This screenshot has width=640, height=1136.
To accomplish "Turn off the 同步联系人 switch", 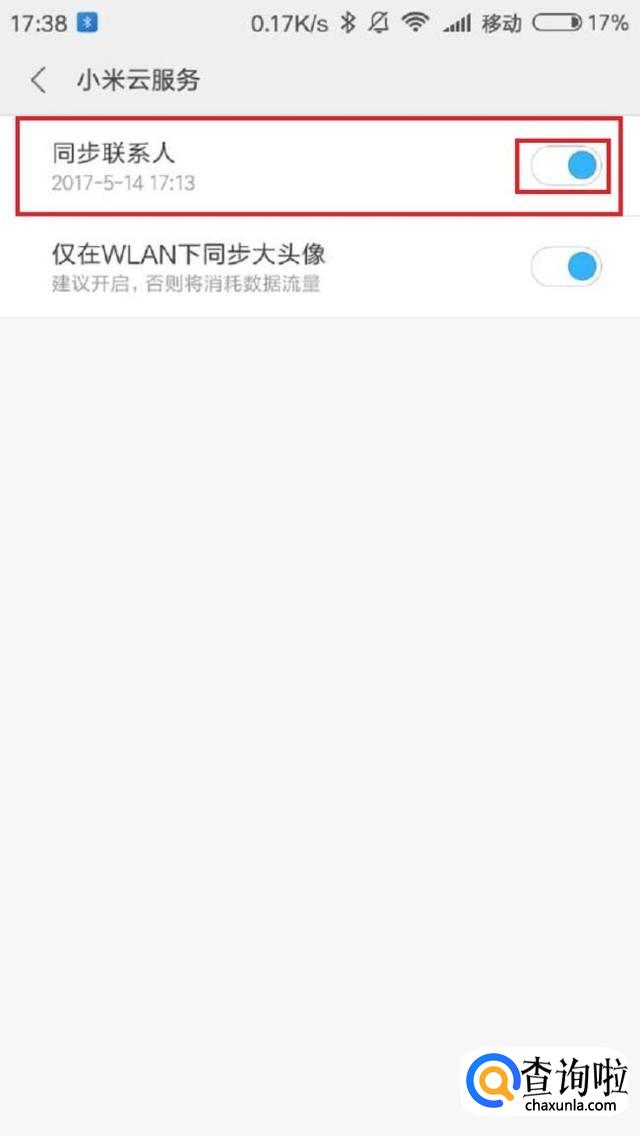I will tap(566, 166).
